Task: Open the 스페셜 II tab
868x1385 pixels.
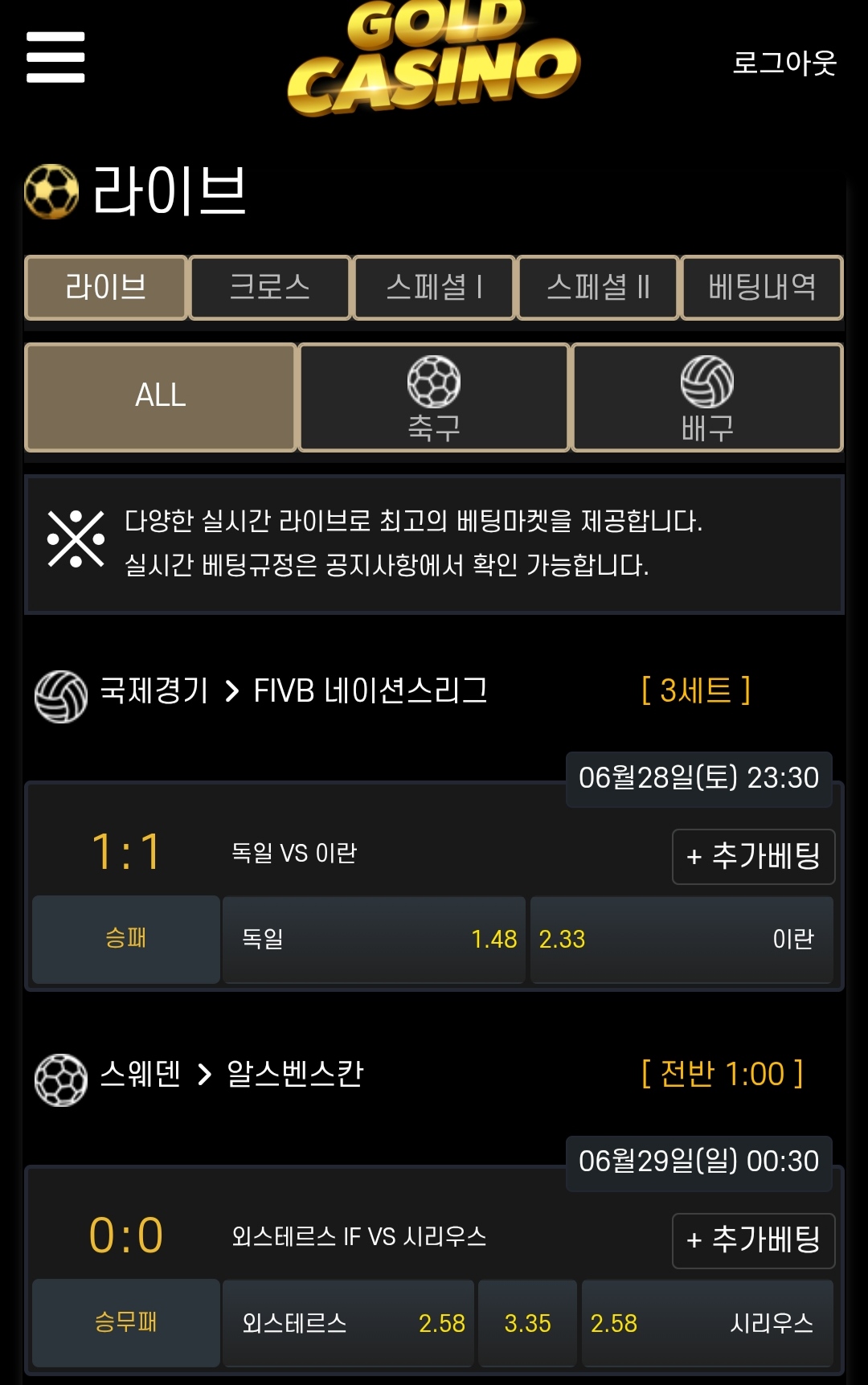Action: [598, 288]
